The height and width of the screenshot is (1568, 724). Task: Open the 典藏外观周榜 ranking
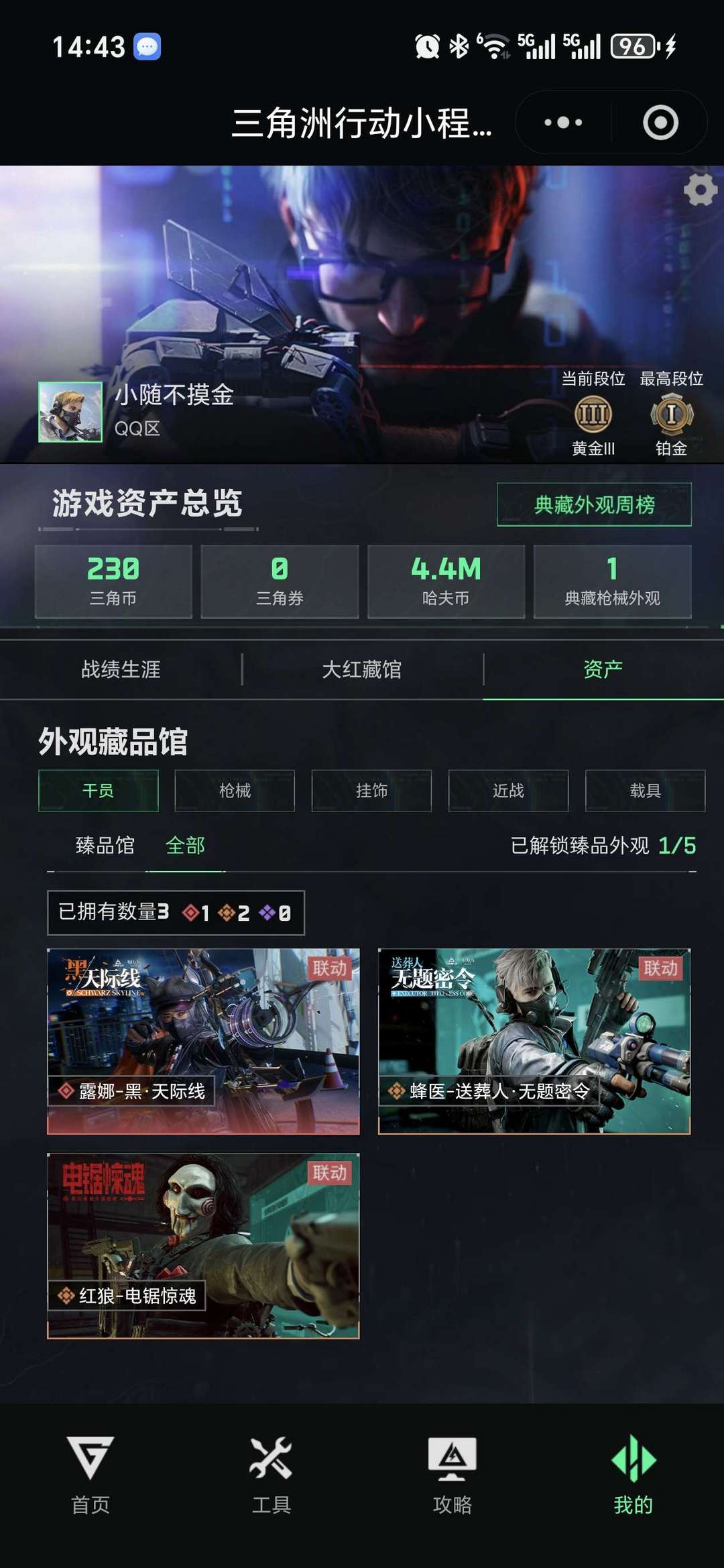tap(594, 504)
